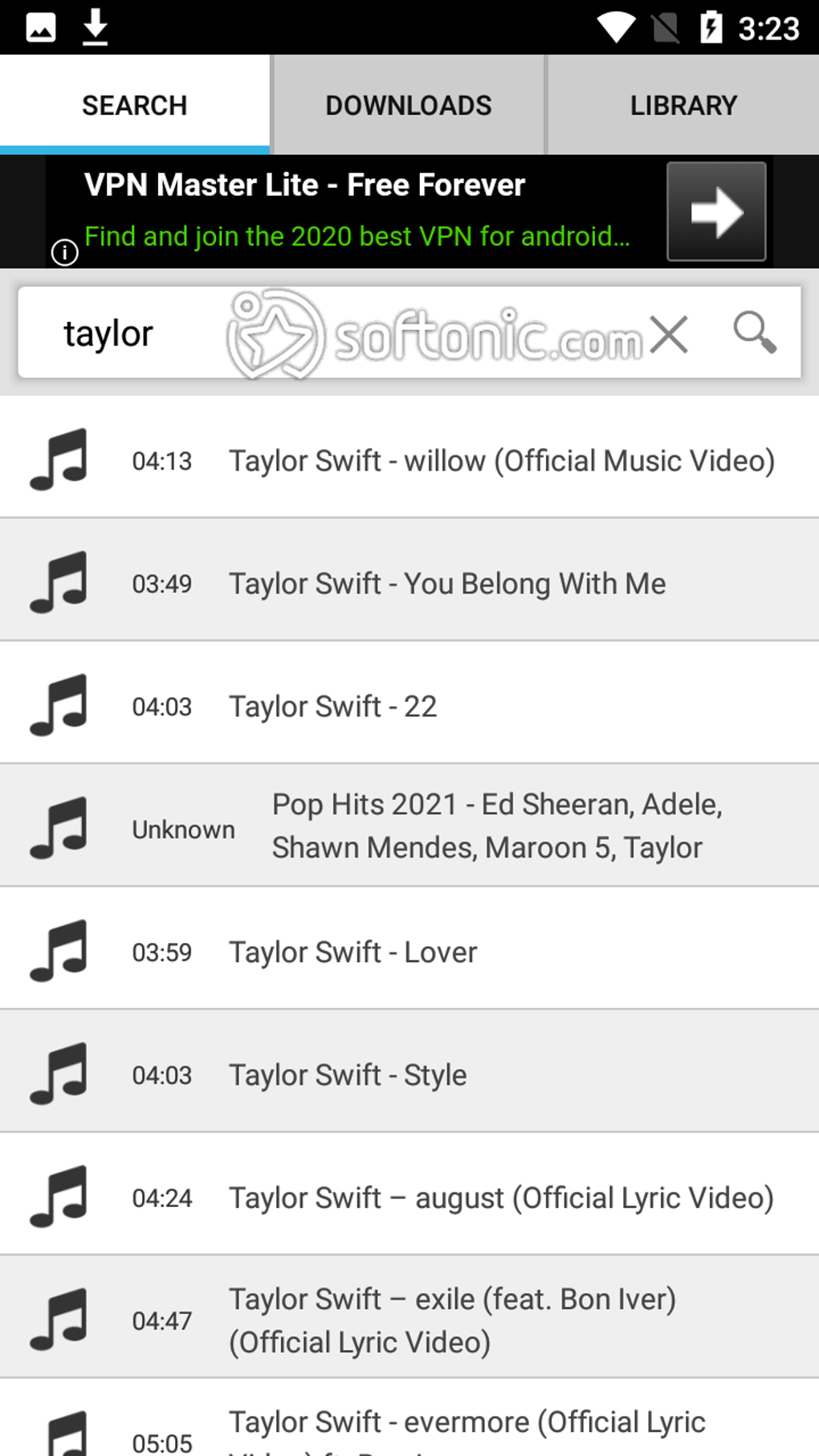Open the Pop Hits 2021 result
This screenshot has height=1456, width=819.
(409, 826)
